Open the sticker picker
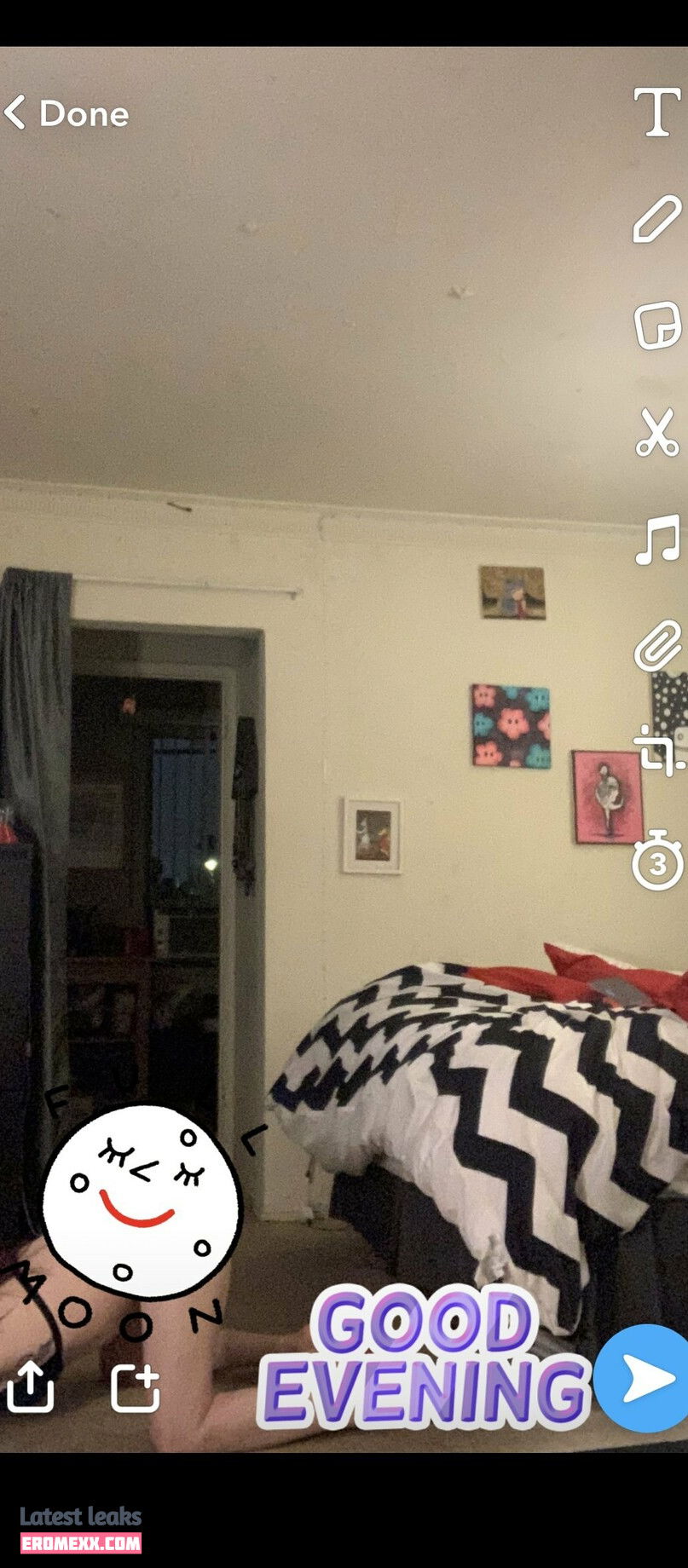688x1568 pixels. coord(657,326)
